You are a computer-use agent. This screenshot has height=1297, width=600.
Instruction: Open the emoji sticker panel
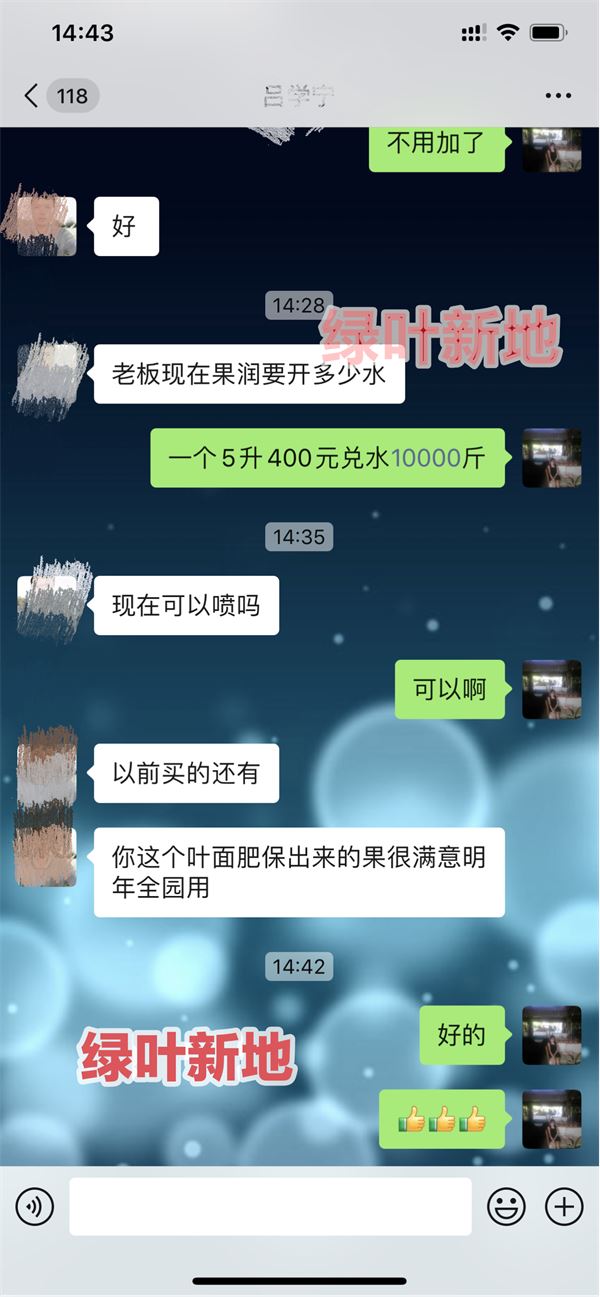click(506, 1207)
